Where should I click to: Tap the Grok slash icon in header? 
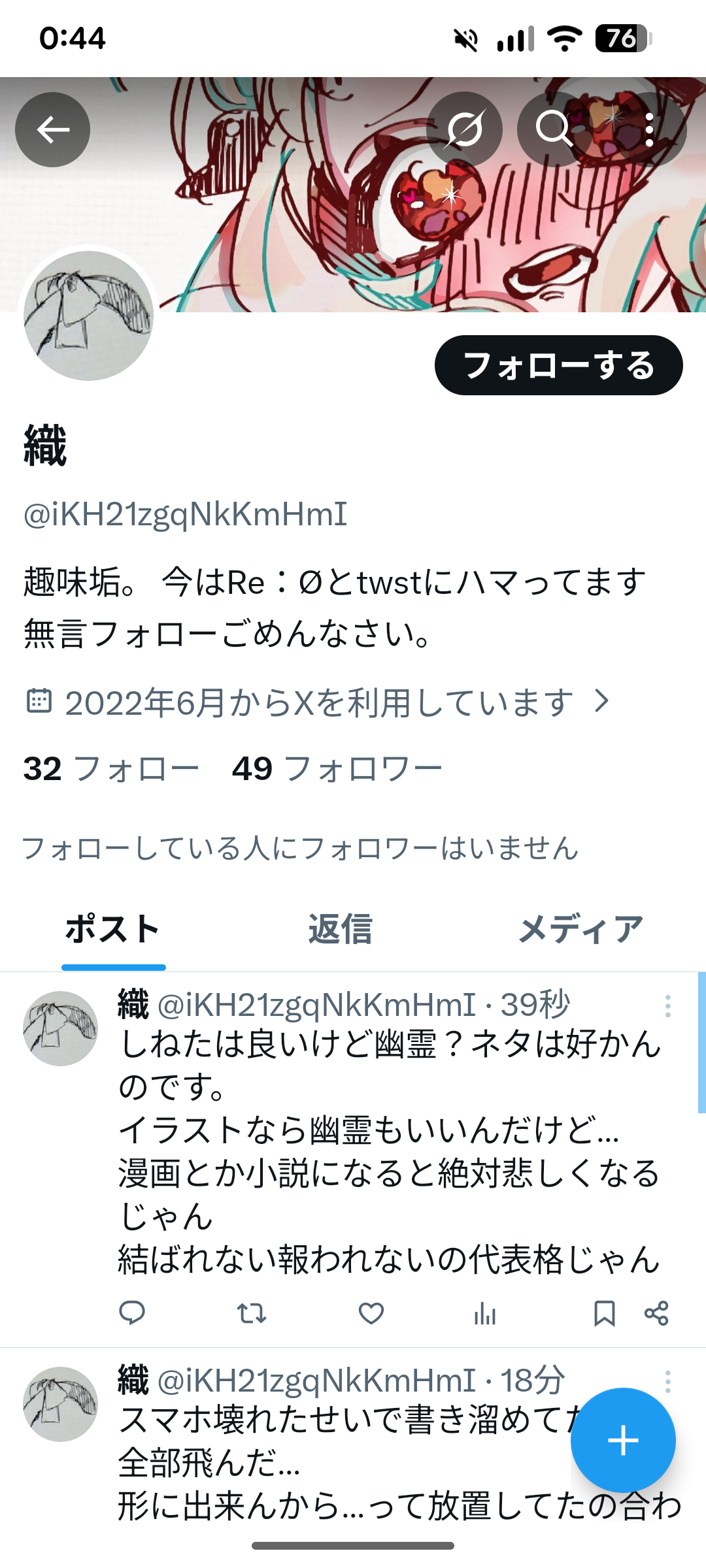[x=464, y=129]
